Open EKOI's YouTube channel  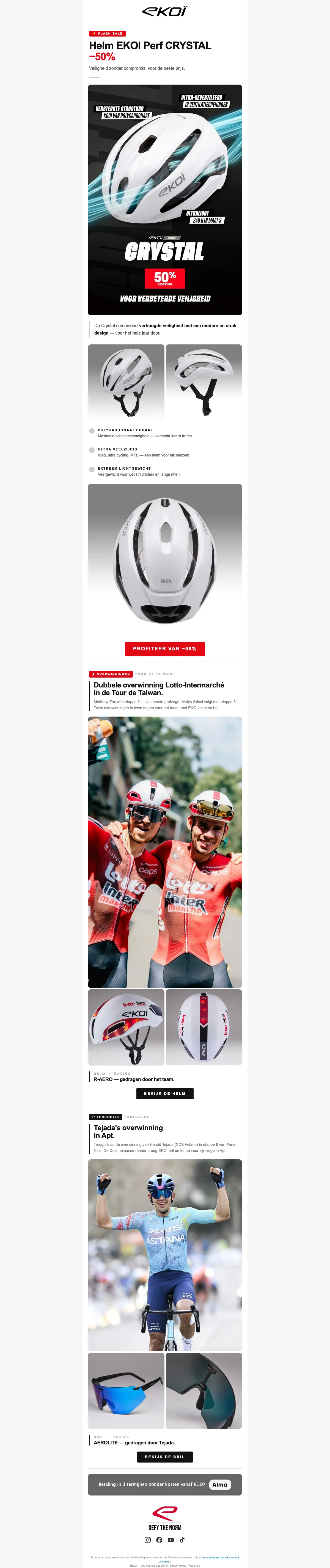(x=171, y=1540)
